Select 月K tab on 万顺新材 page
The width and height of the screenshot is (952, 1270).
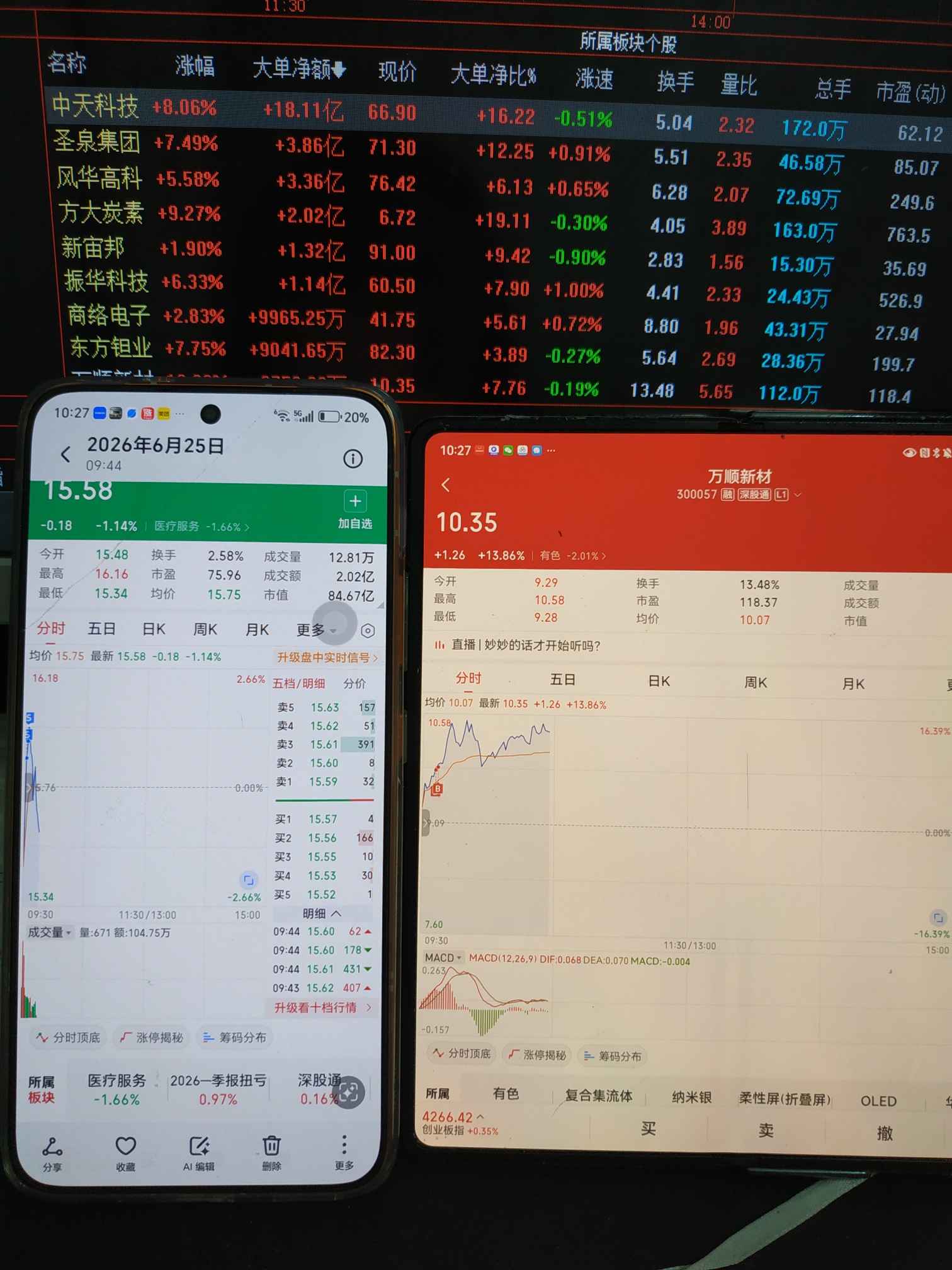click(853, 684)
